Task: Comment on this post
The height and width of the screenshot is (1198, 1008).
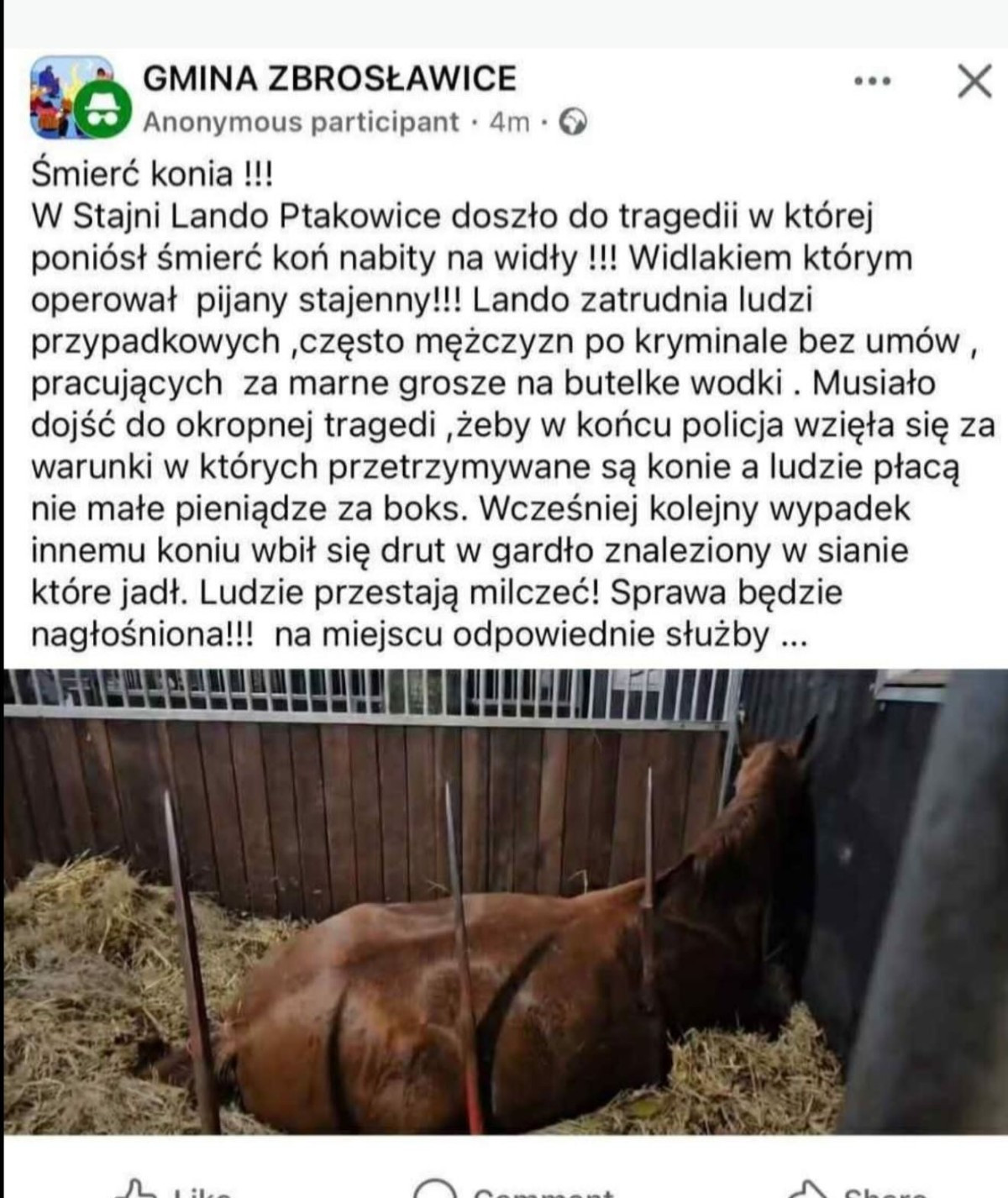Action: tap(512, 1190)
